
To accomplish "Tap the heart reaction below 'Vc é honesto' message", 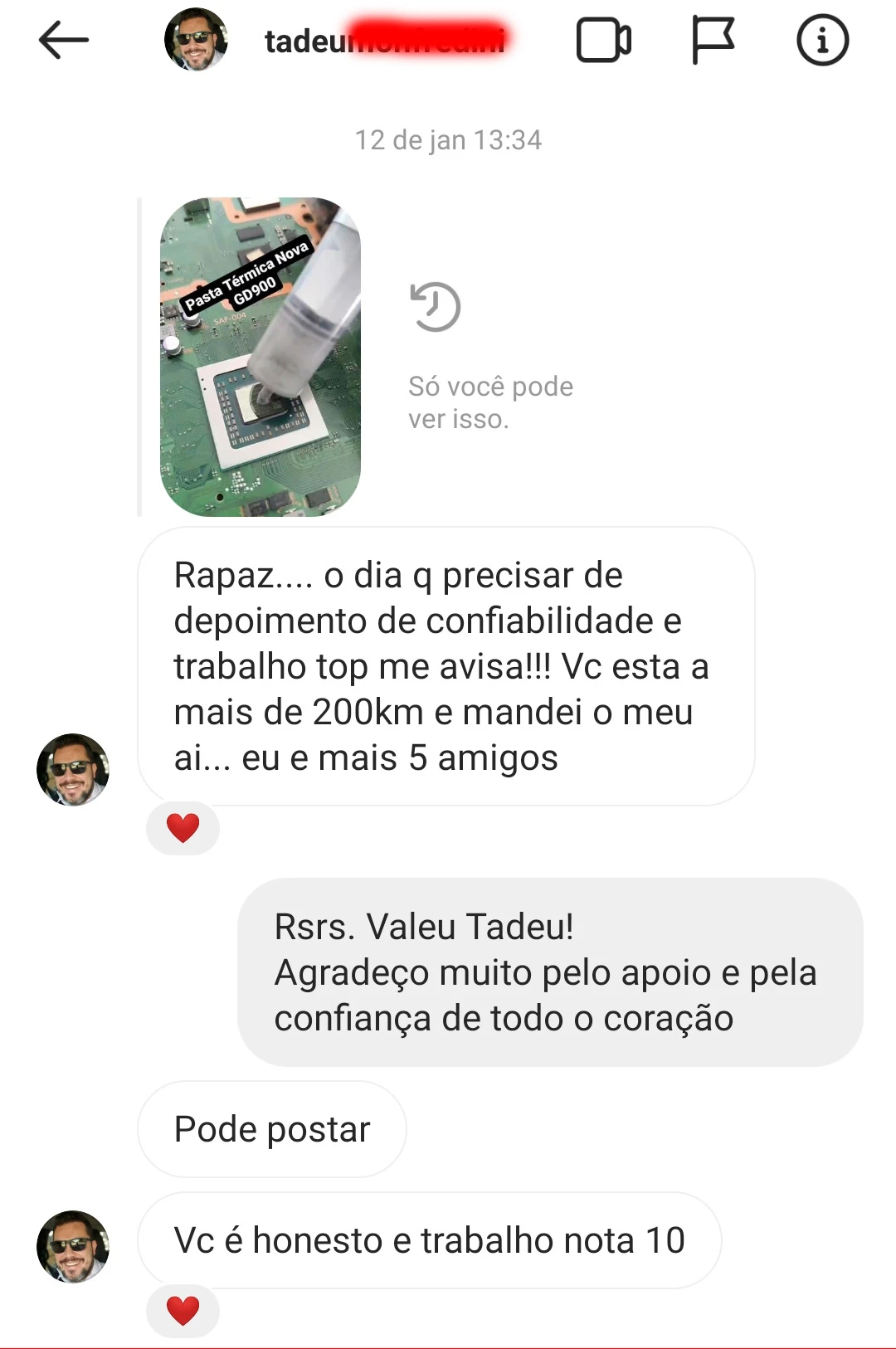I will [x=183, y=1312].
